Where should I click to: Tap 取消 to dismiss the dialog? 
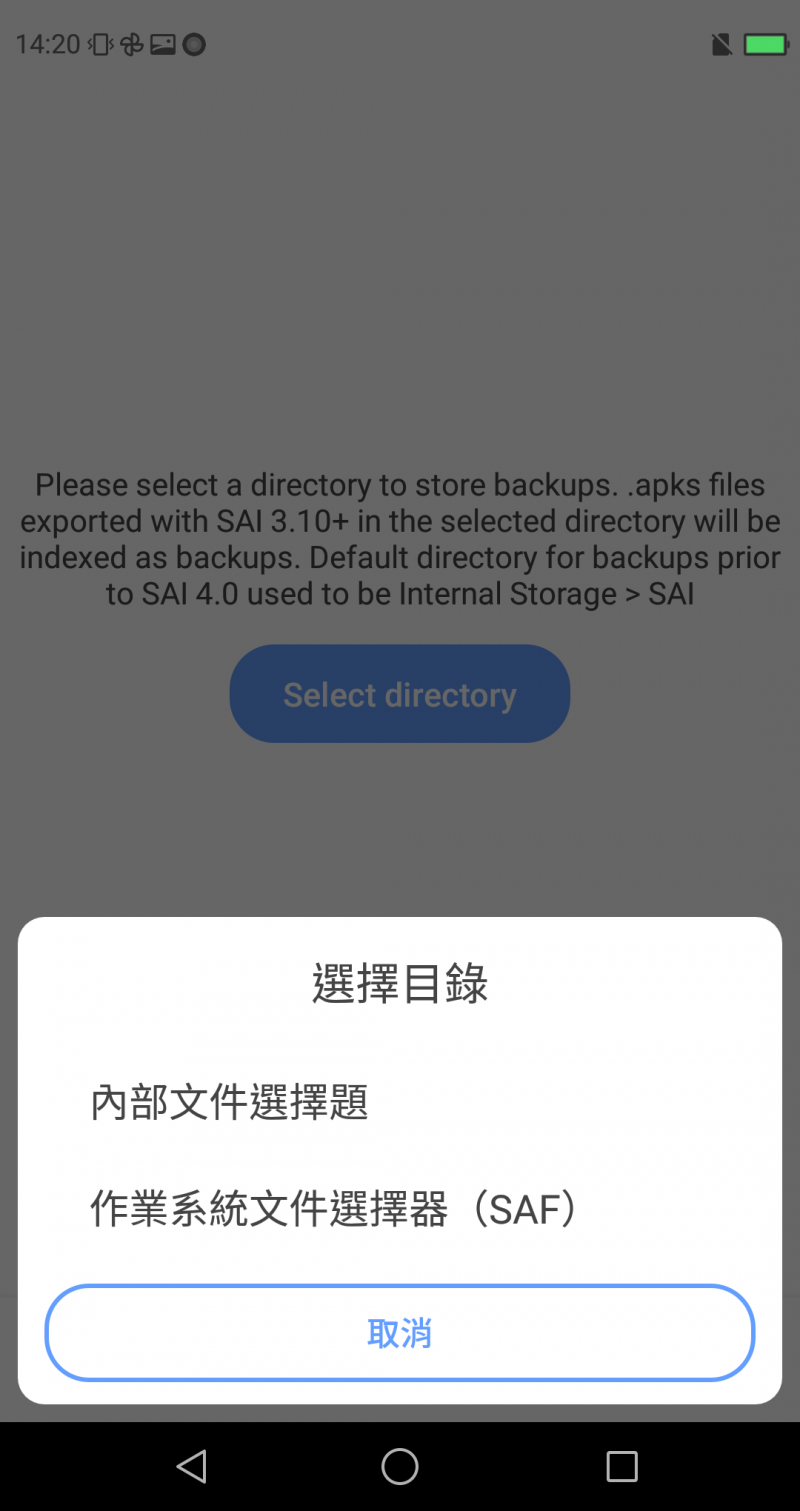click(x=399, y=1332)
